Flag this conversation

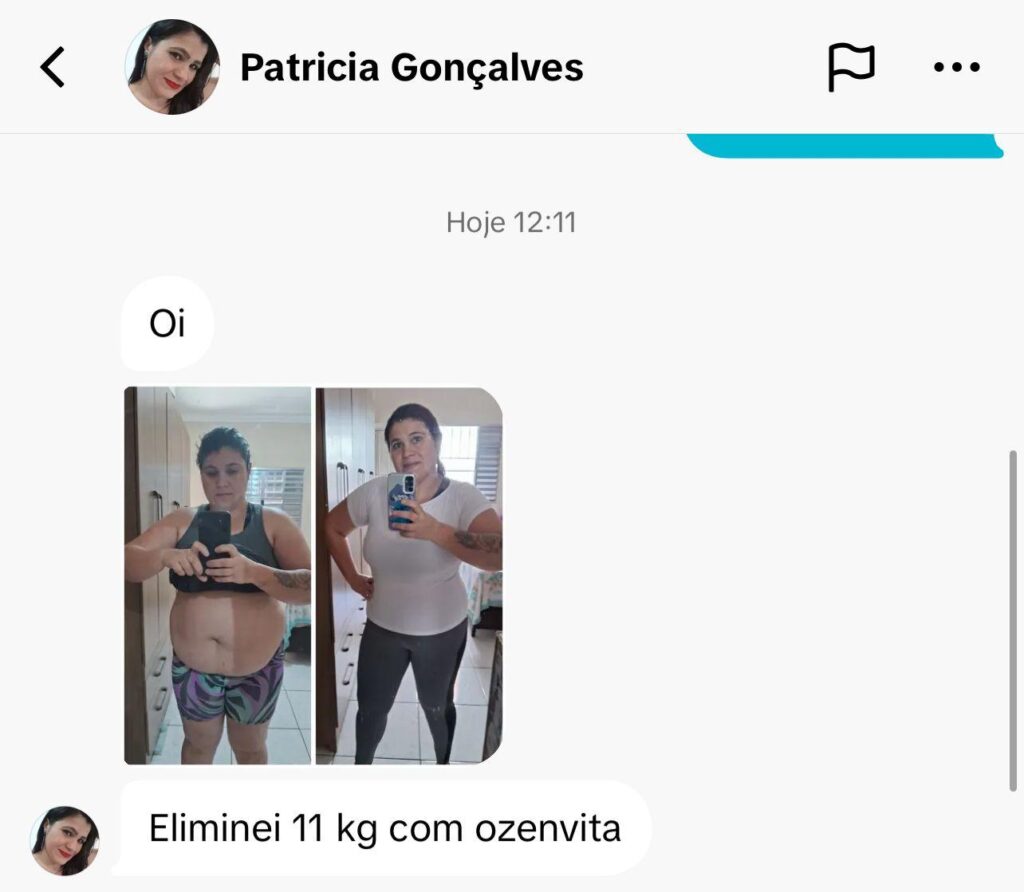point(850,68)
